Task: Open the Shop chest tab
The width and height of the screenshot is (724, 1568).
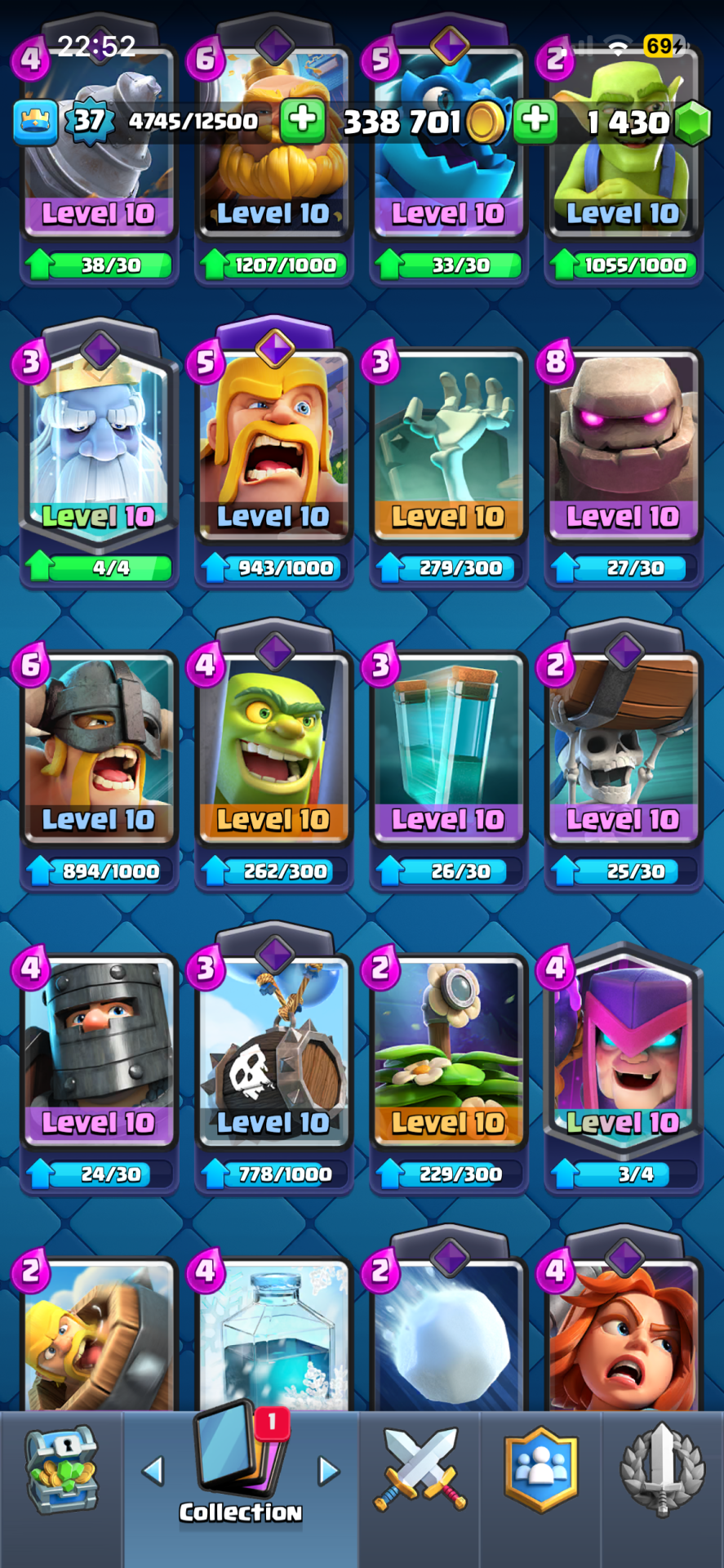Action: (x=61, y=1472)
